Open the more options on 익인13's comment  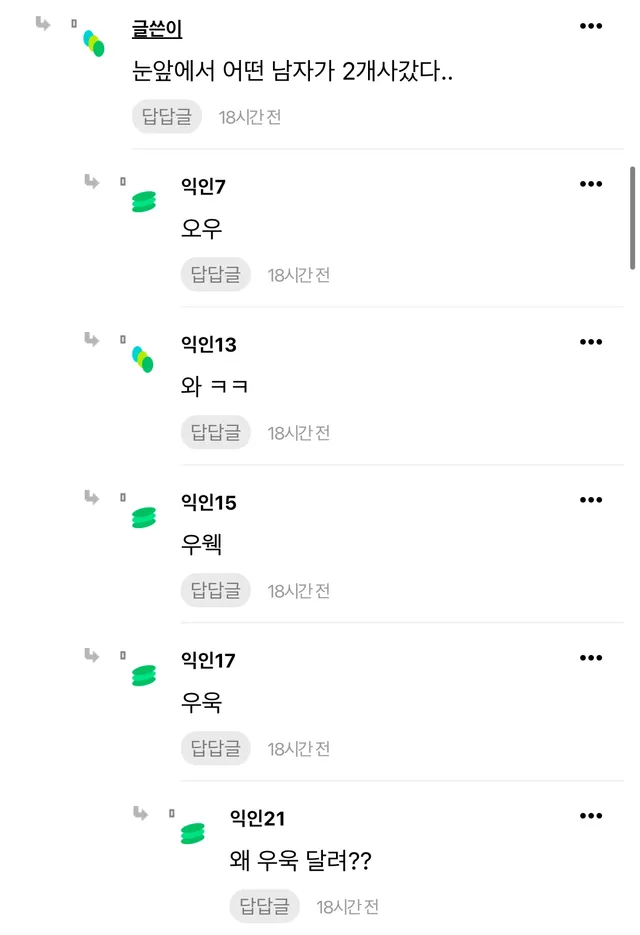590,342
